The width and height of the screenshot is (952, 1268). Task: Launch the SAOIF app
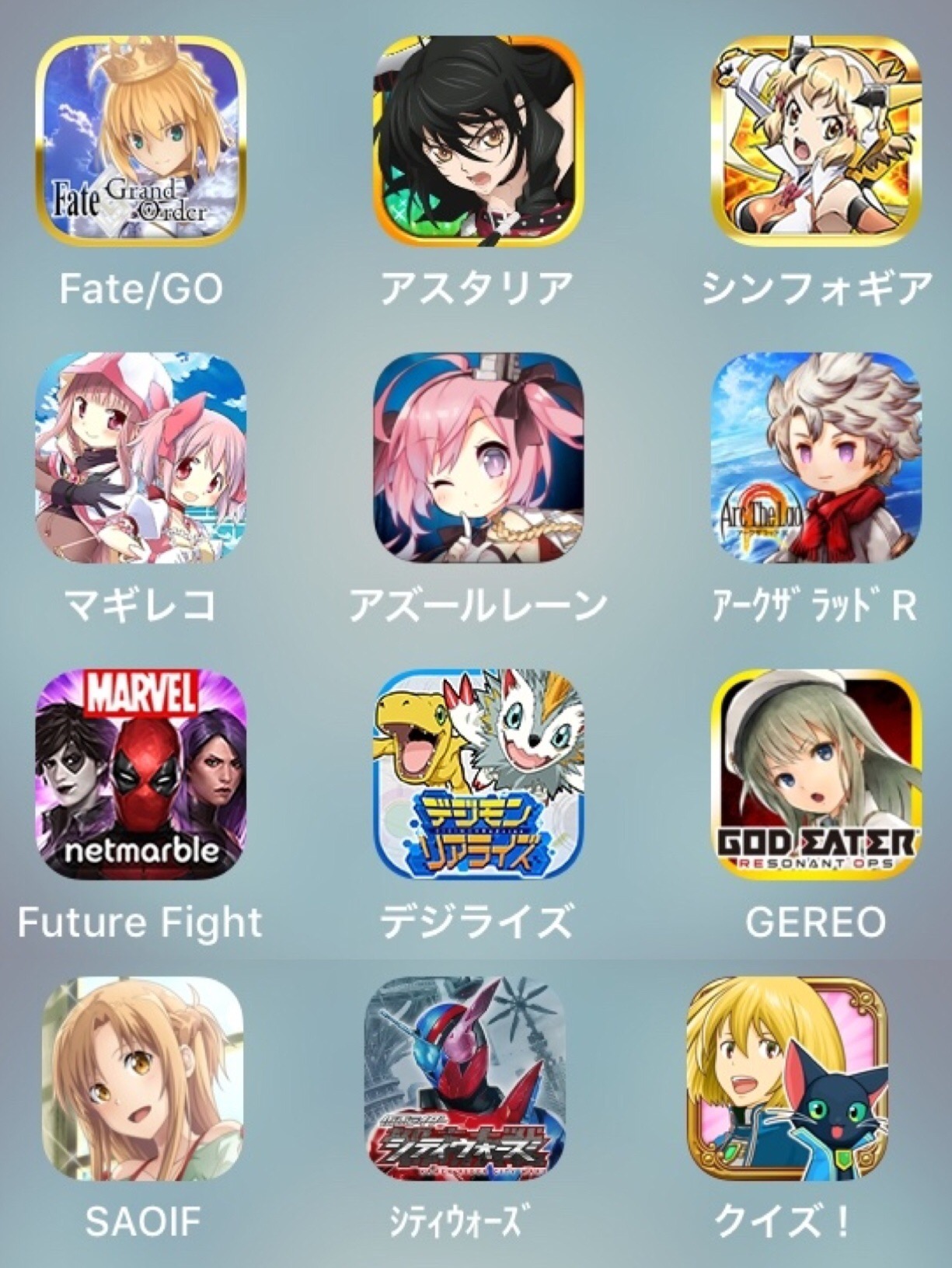pos(142,1079)
